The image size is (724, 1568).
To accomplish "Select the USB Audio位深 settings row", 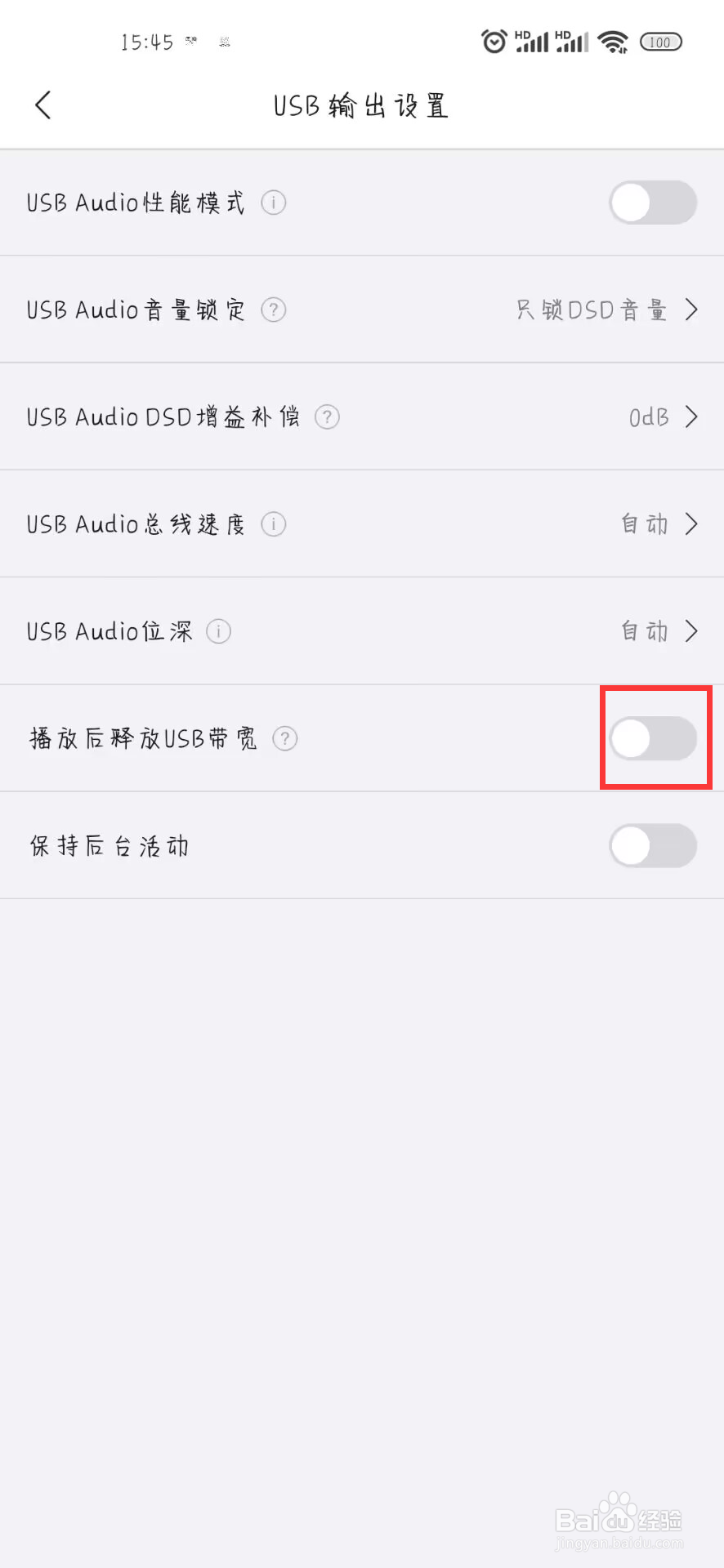I will 362,631.
